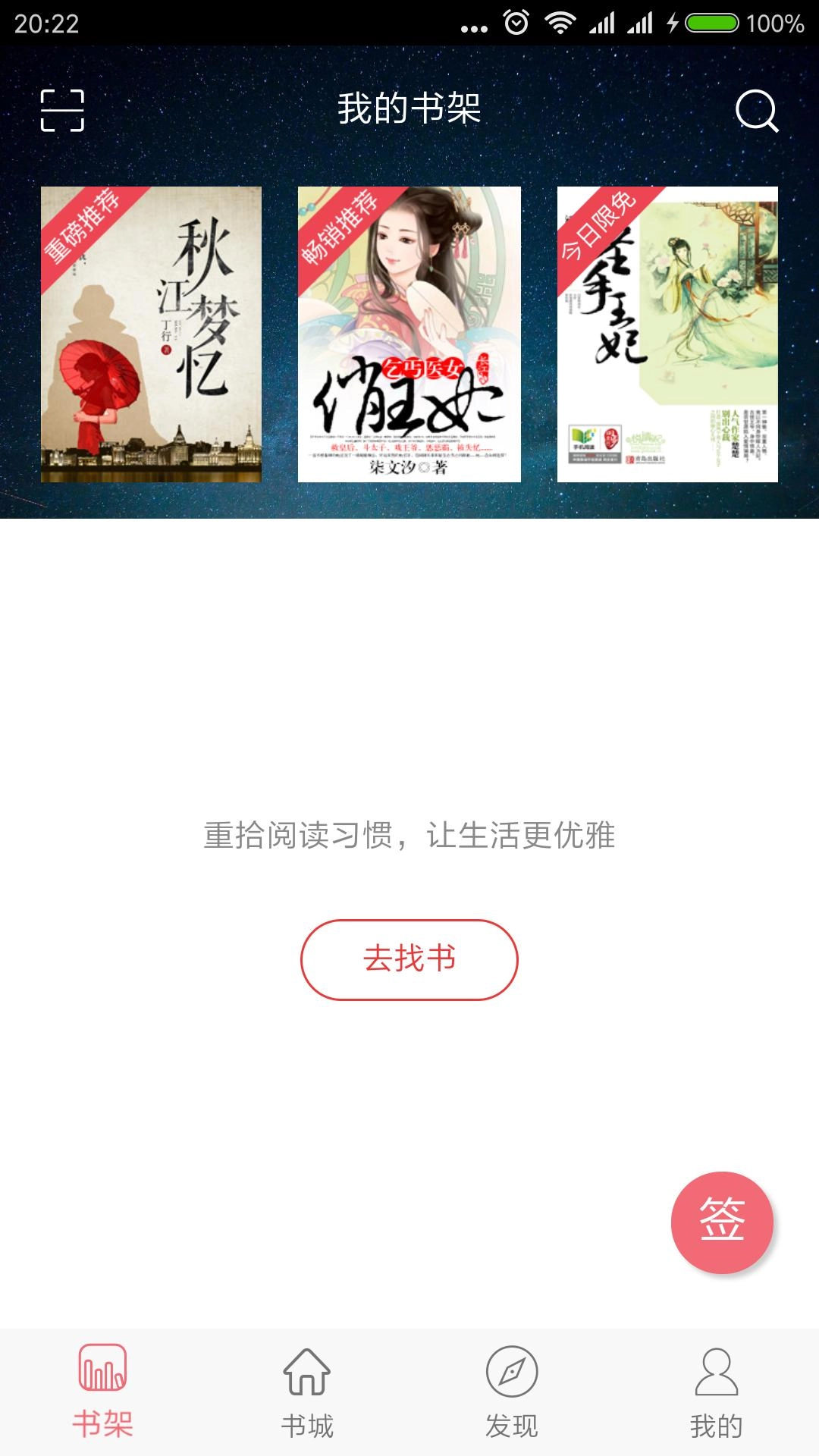Image resolution: width=819 pixels, height=1456 pixels.
Task: Switch to the 书架 tab
Action: [102, 1392]
